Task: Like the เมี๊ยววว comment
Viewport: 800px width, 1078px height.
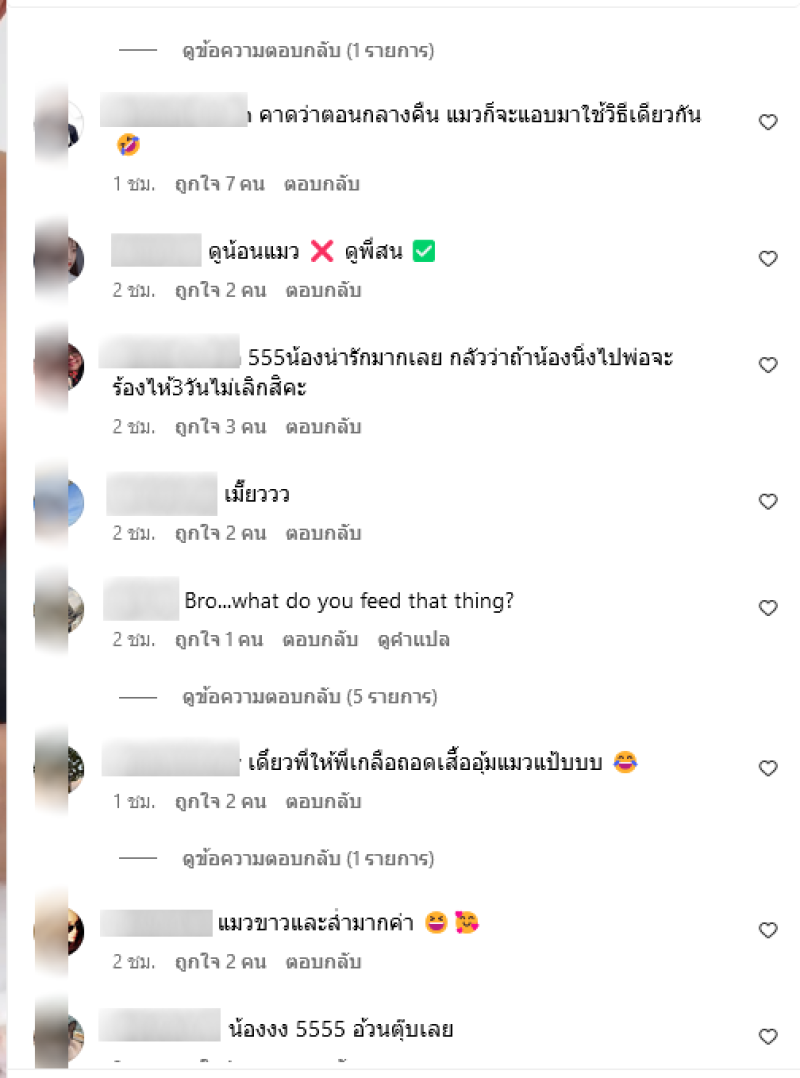Action: pos(768,501)
